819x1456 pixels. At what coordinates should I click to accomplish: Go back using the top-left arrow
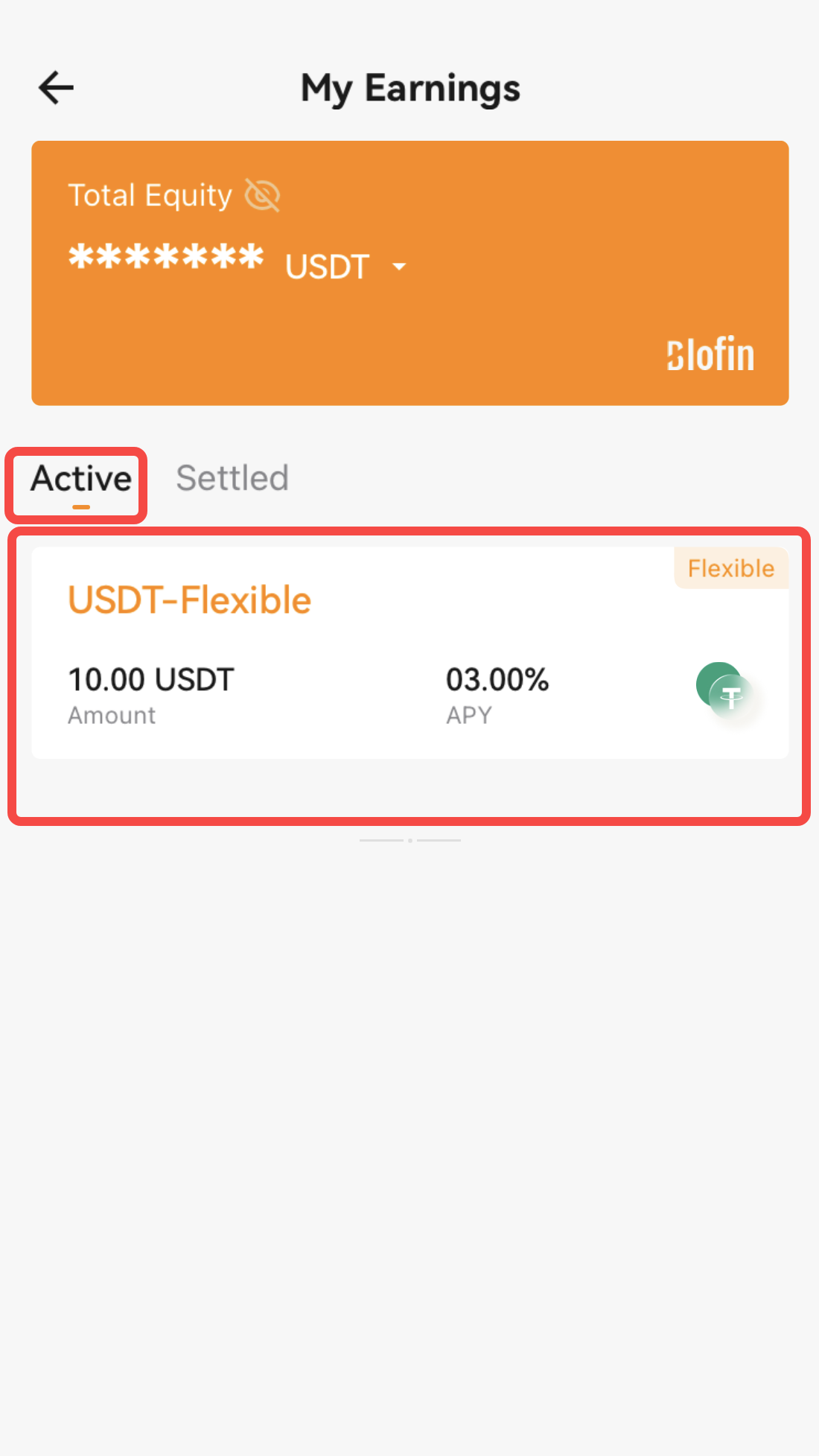coord(56,88)
